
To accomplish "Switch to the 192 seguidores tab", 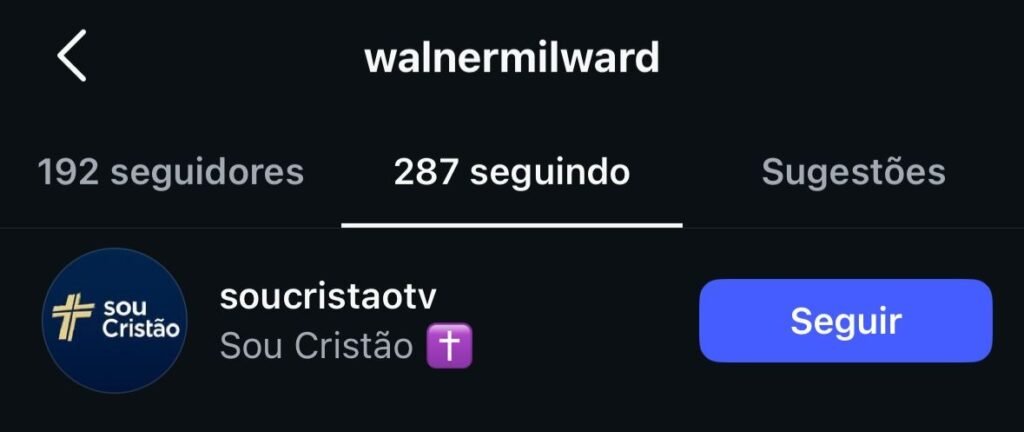I will (170, 172).
